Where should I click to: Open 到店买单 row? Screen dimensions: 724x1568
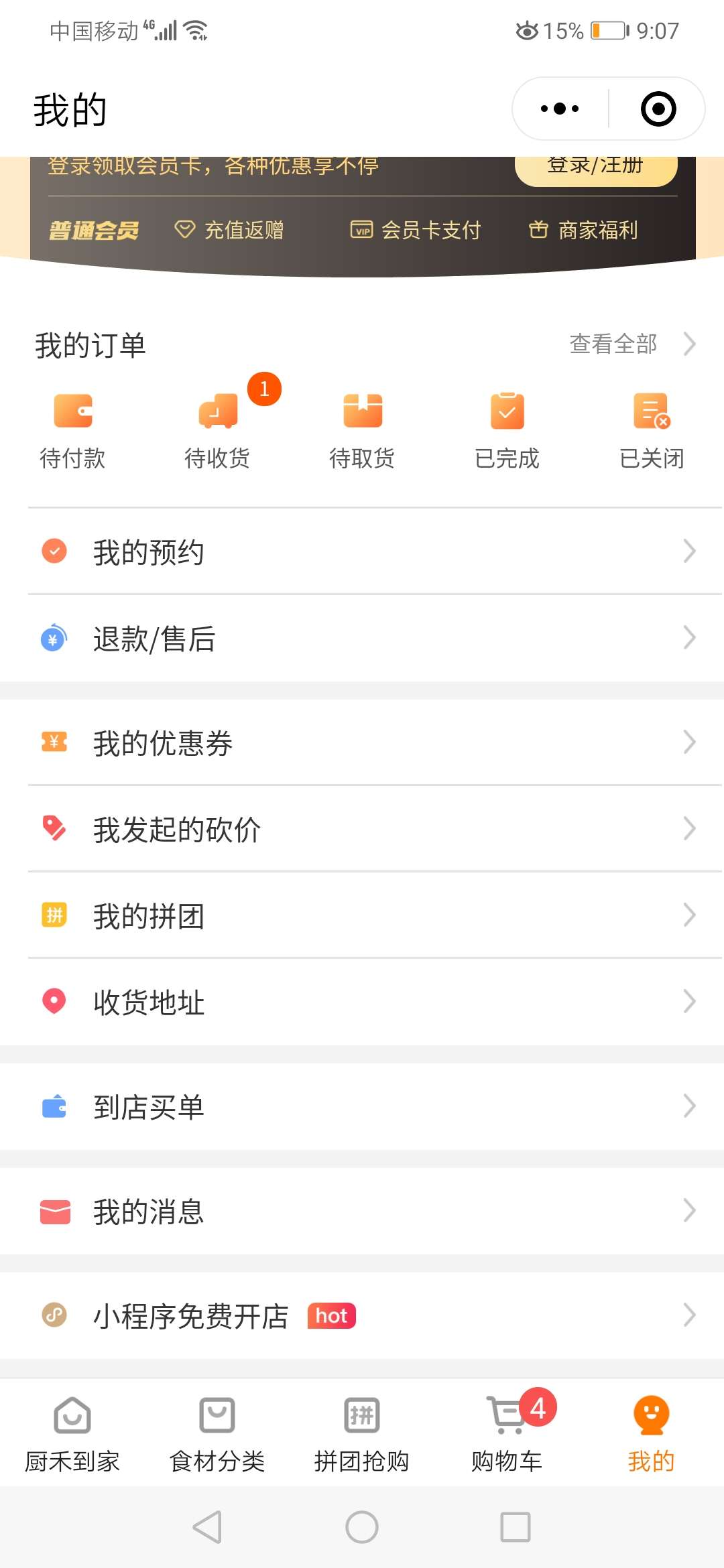click(362, 1106)
